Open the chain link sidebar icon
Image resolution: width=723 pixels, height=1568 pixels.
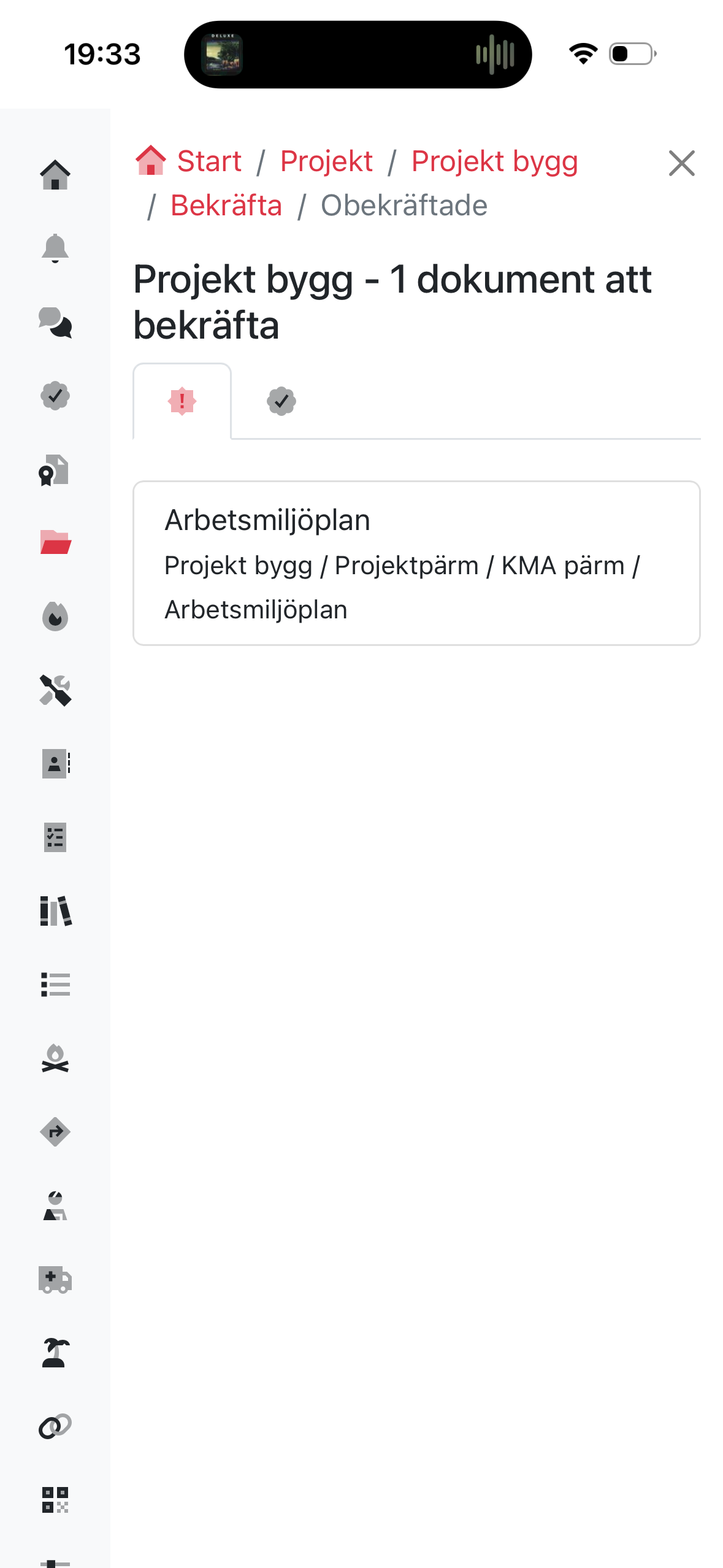55,1426
